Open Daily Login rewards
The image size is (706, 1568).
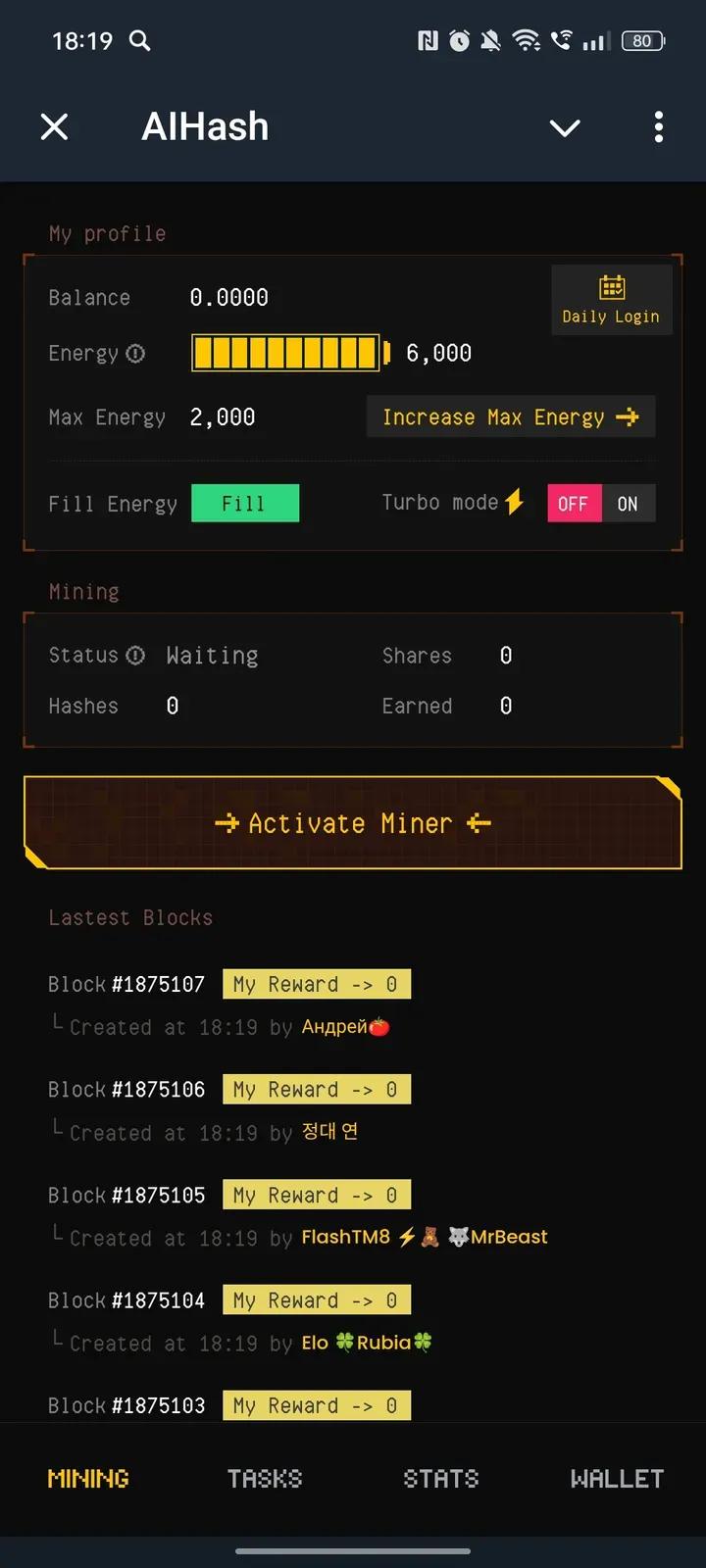pos(611,300)
